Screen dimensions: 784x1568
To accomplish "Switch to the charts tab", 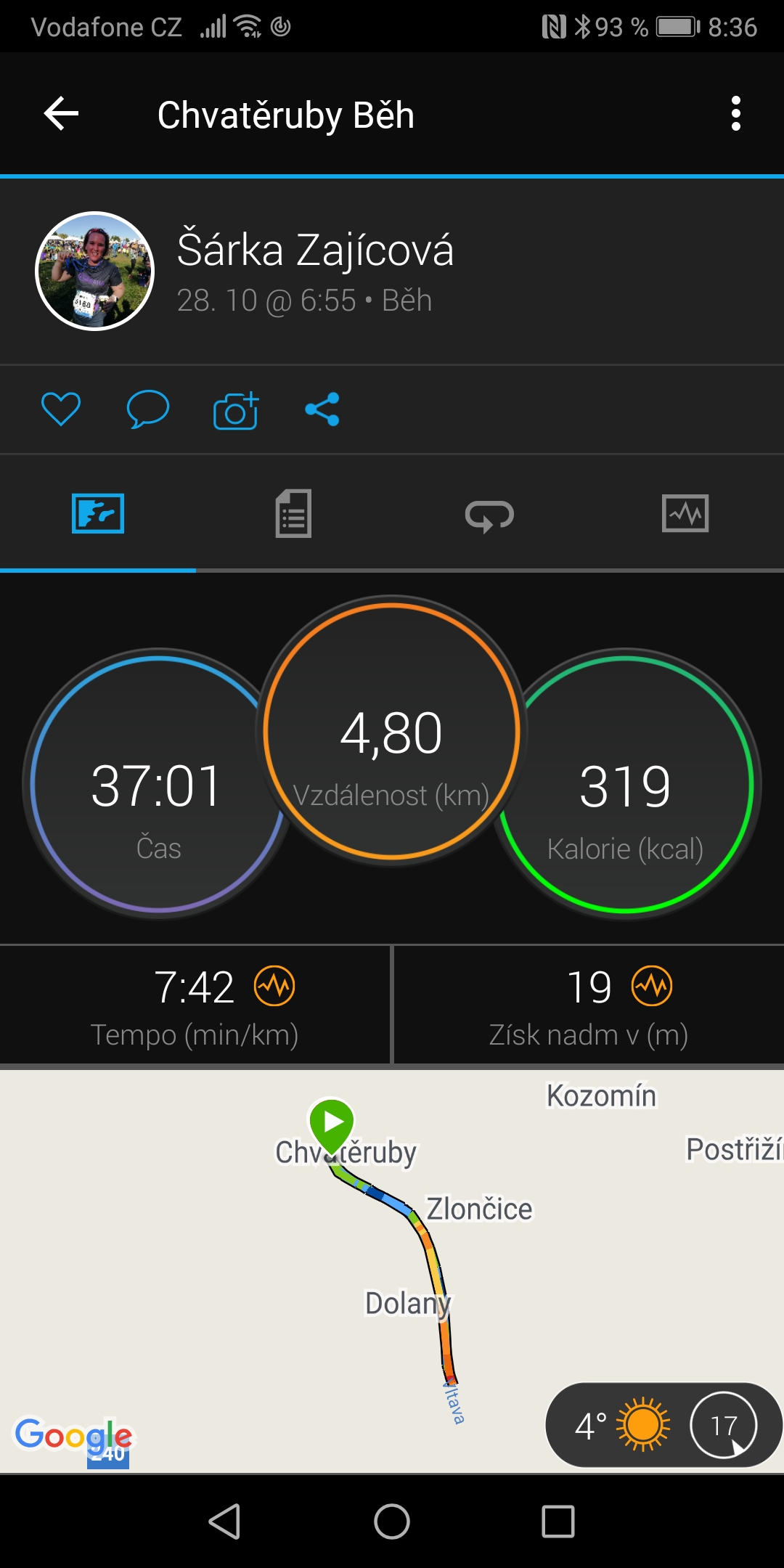I will (x=685, y=514).
